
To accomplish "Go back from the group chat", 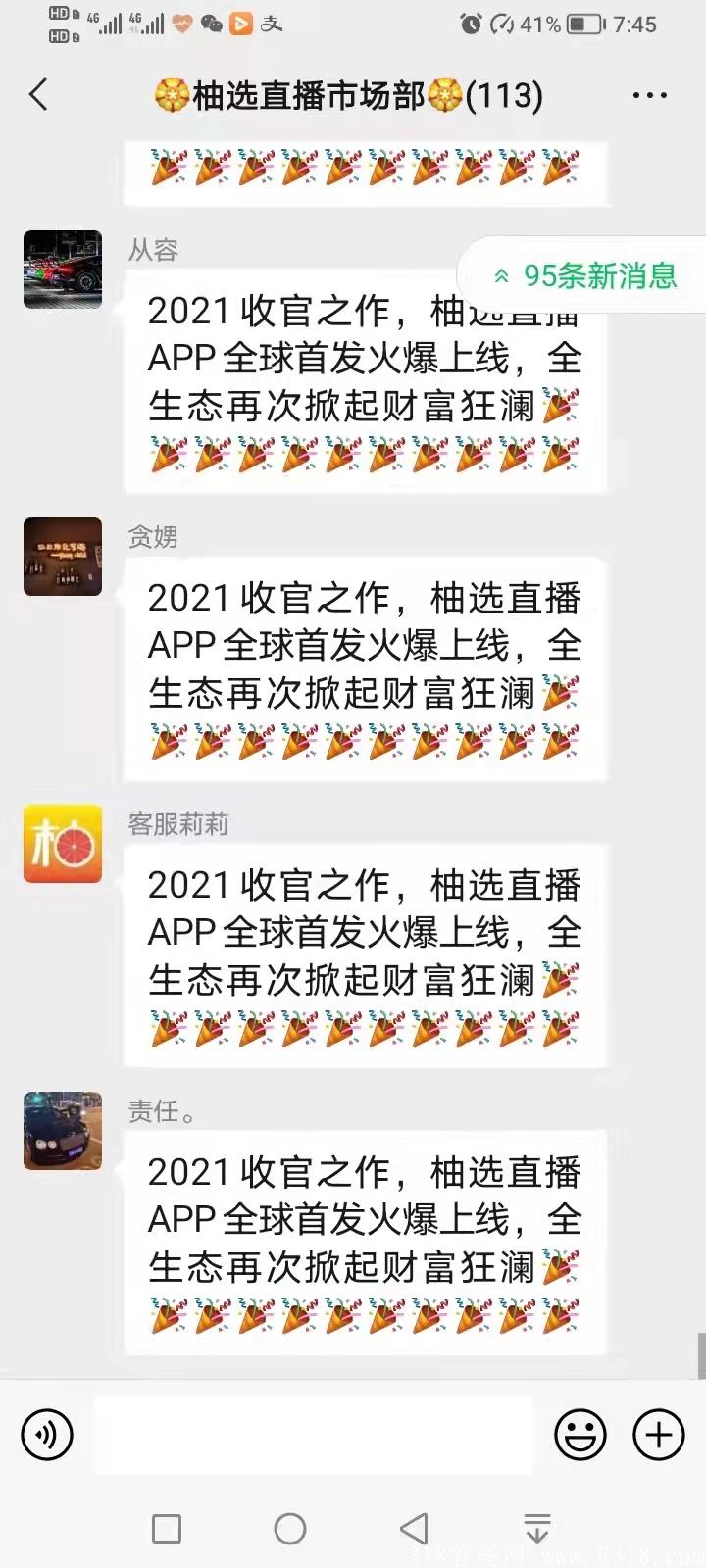I will (x=39, y=95).
